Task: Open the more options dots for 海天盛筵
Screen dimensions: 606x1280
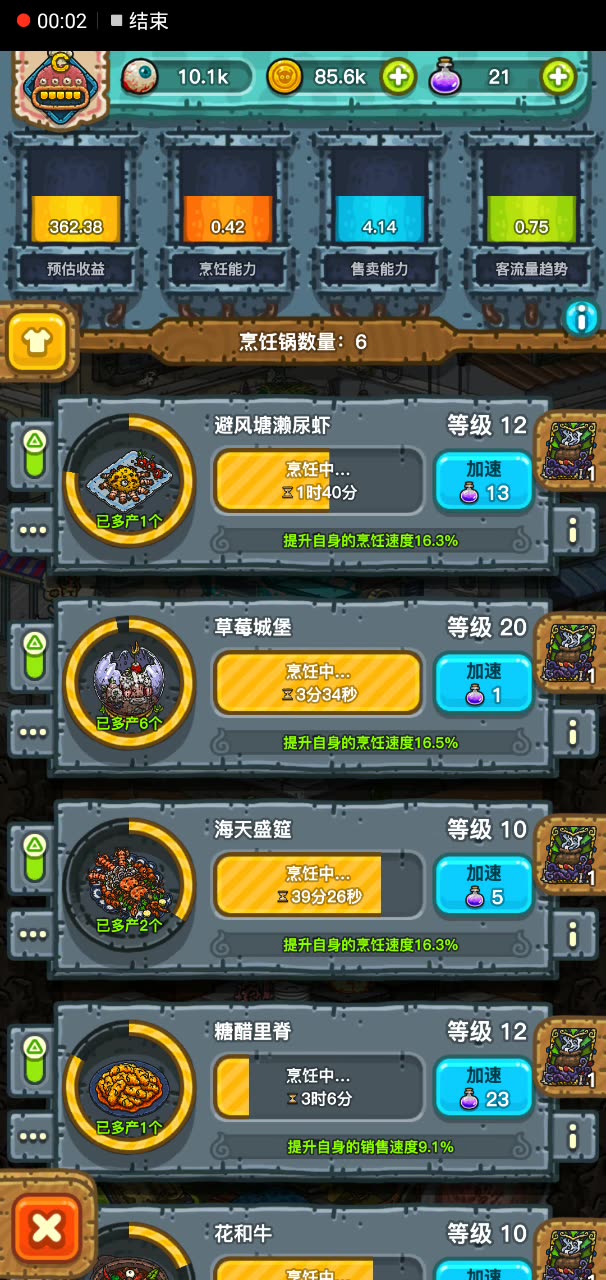Action: click(x=33, y=934)
